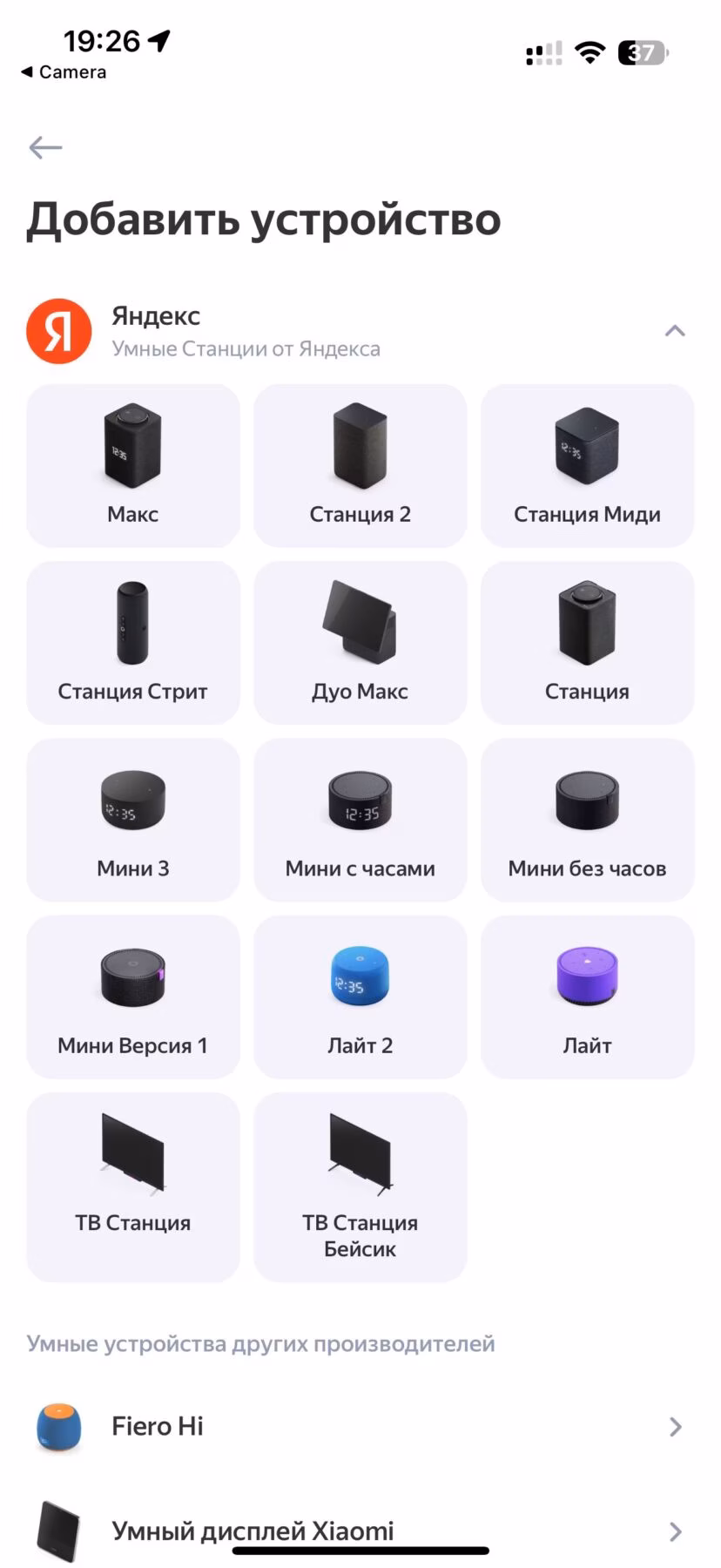The image size is (721, 1568).
Task: Choose Мини с часами
Action: [x=360, y=820]
